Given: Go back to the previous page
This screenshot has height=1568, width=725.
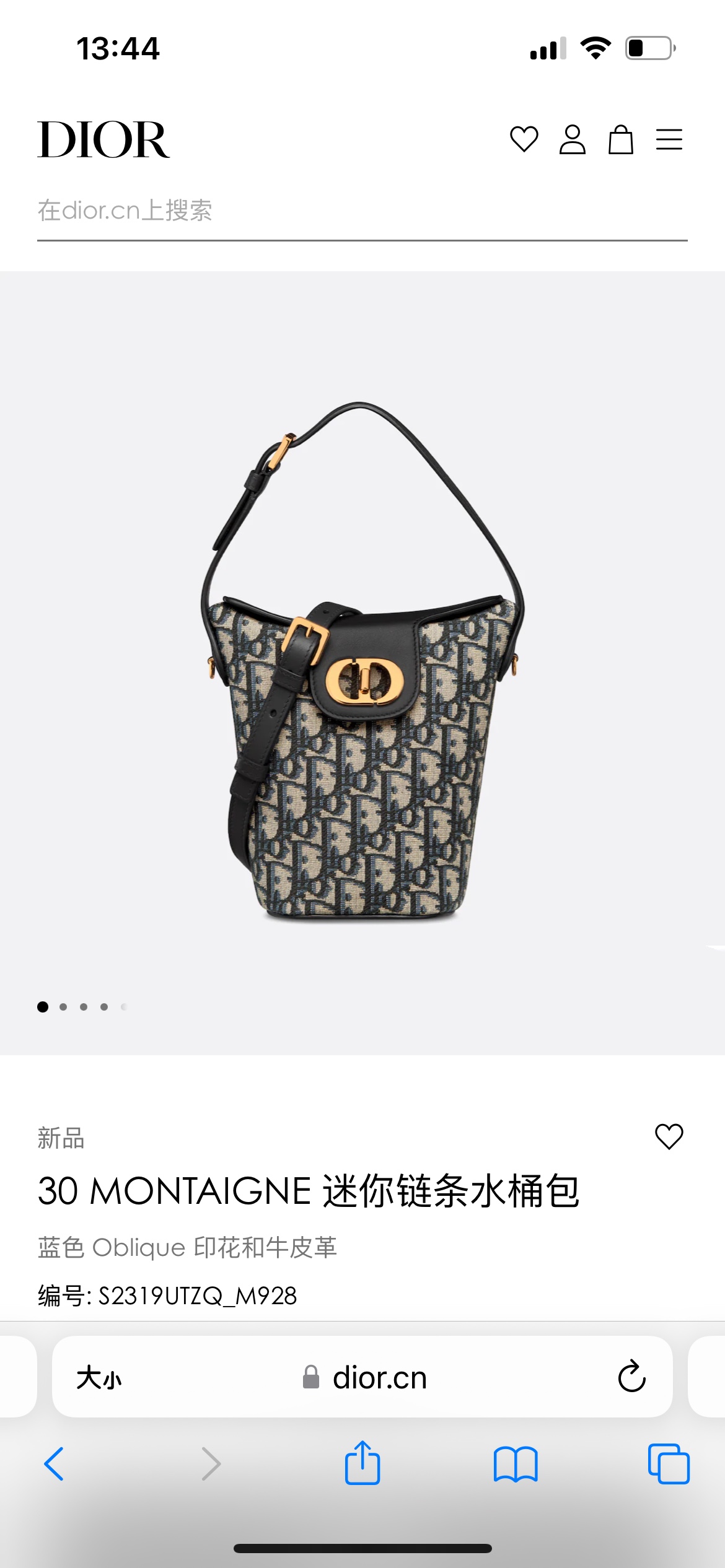Looking at the screenshot, I should (55, 1464).
